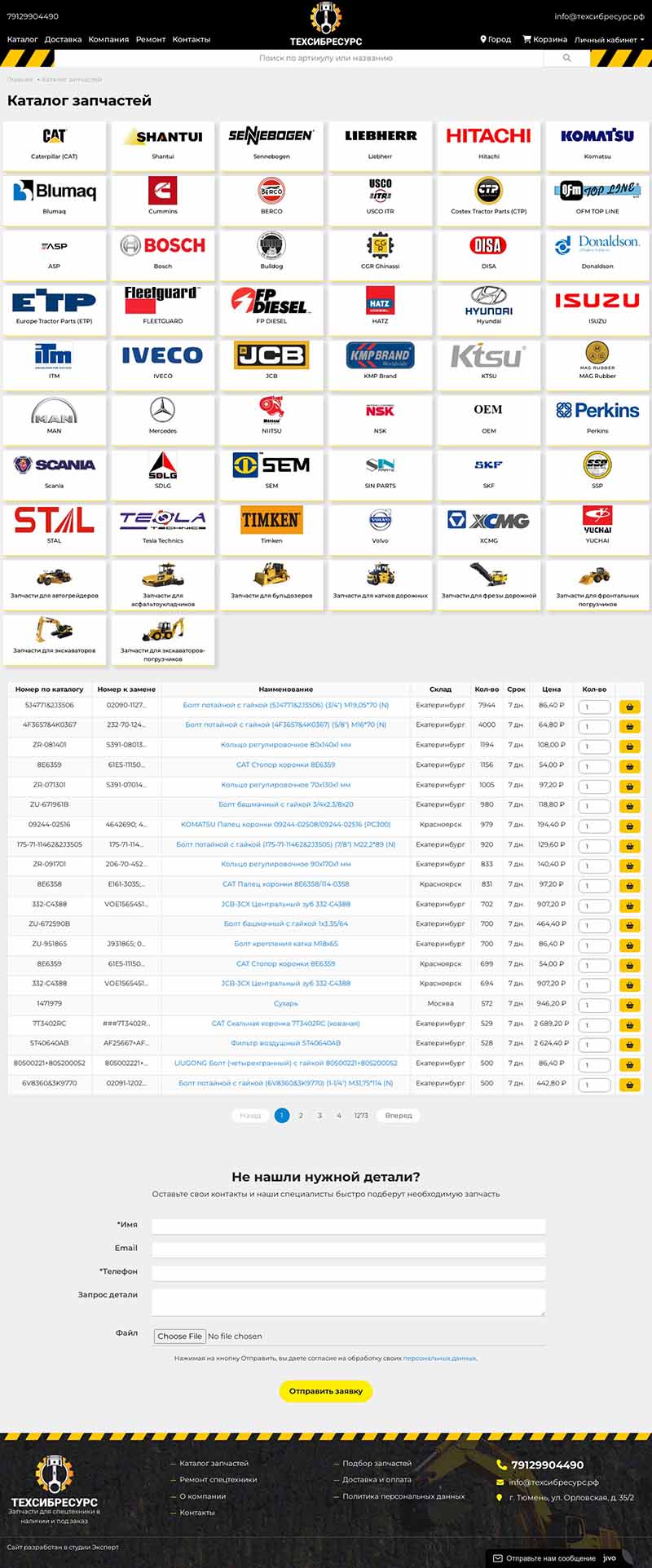Go to the next page with Вперед
This screenshot has height=1568, width=652.
tap(399, 1116)
